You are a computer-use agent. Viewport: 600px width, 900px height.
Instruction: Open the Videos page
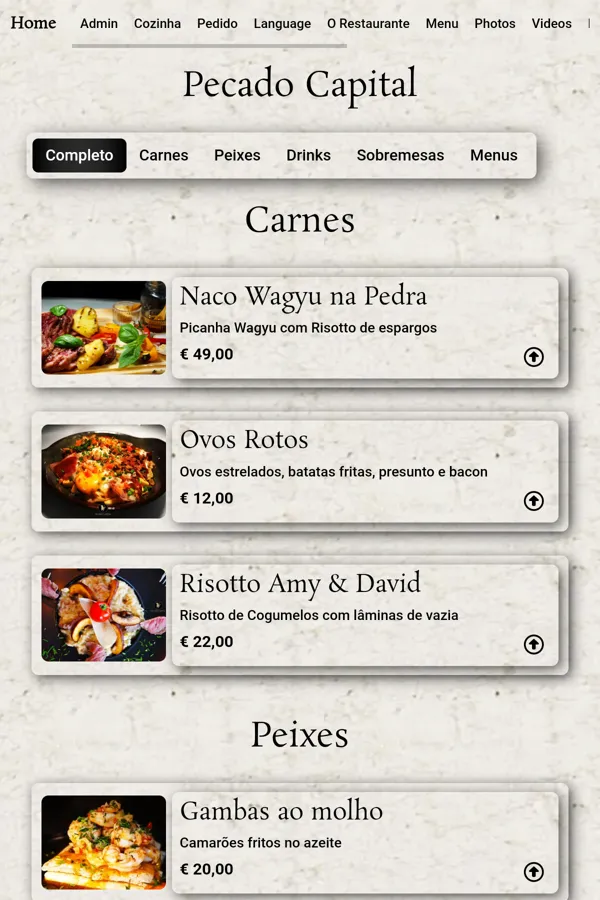(551, 23)
